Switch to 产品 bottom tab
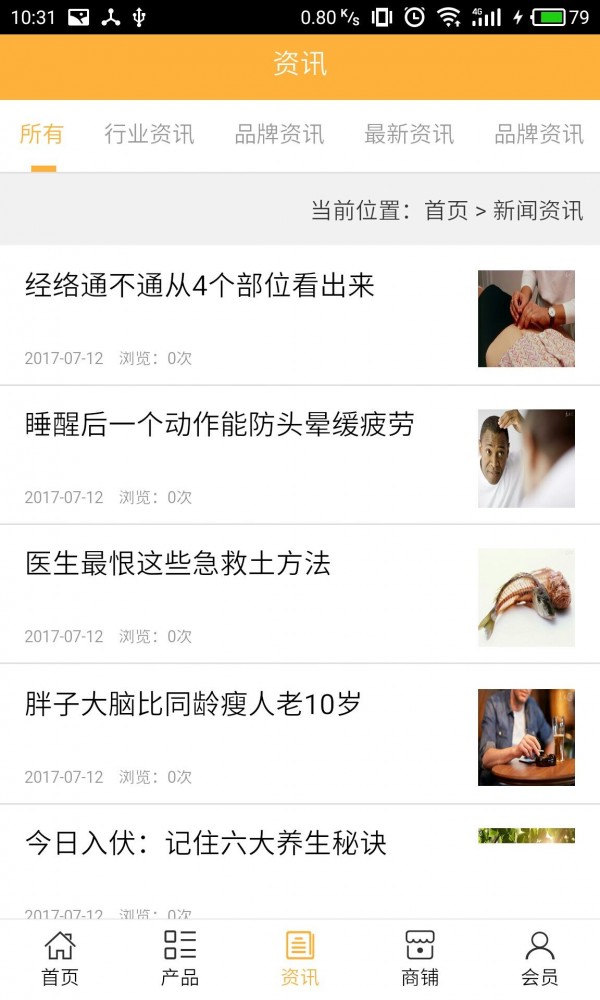The height and width of the screenshot is (1000, 600). [x=180, y=958]
